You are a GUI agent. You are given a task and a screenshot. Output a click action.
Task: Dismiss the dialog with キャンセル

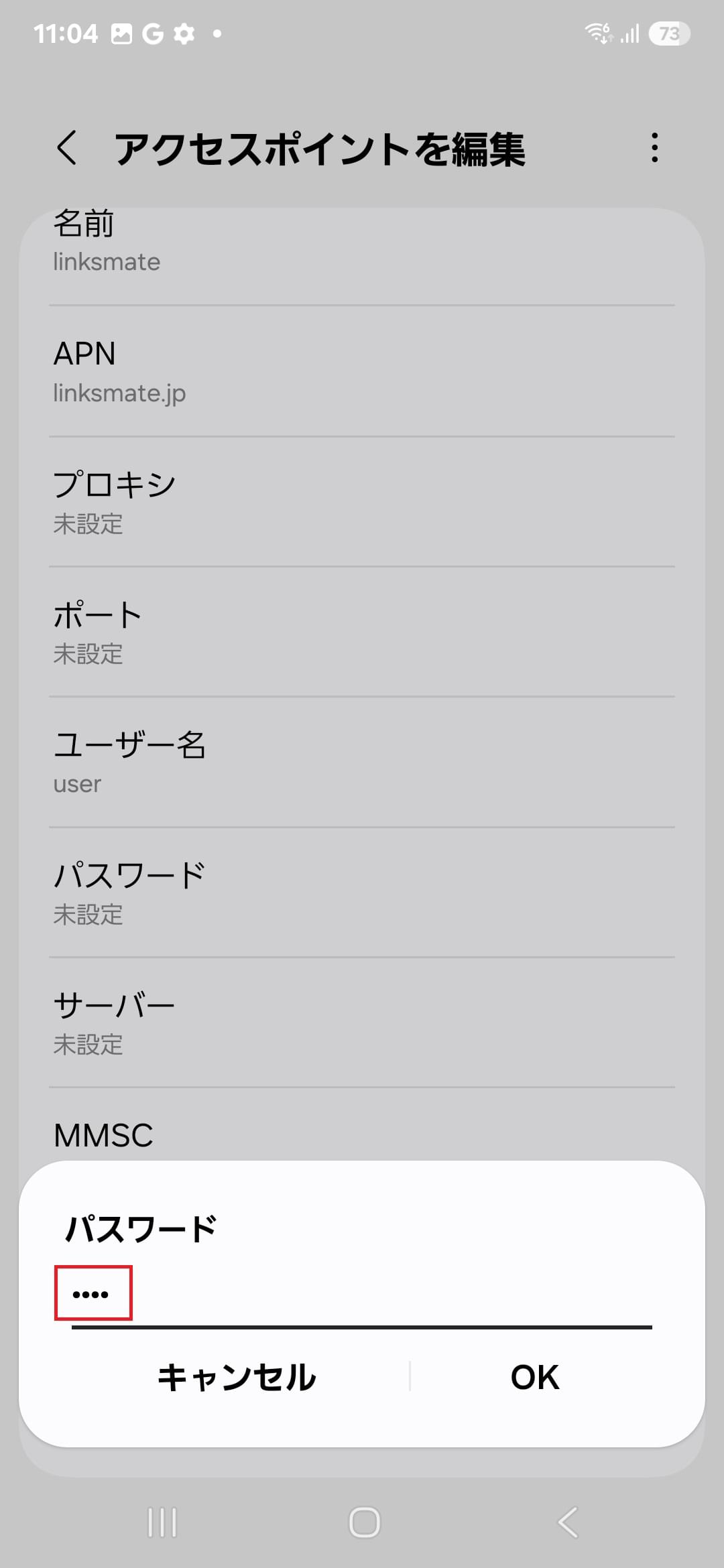coord(236,1377)
